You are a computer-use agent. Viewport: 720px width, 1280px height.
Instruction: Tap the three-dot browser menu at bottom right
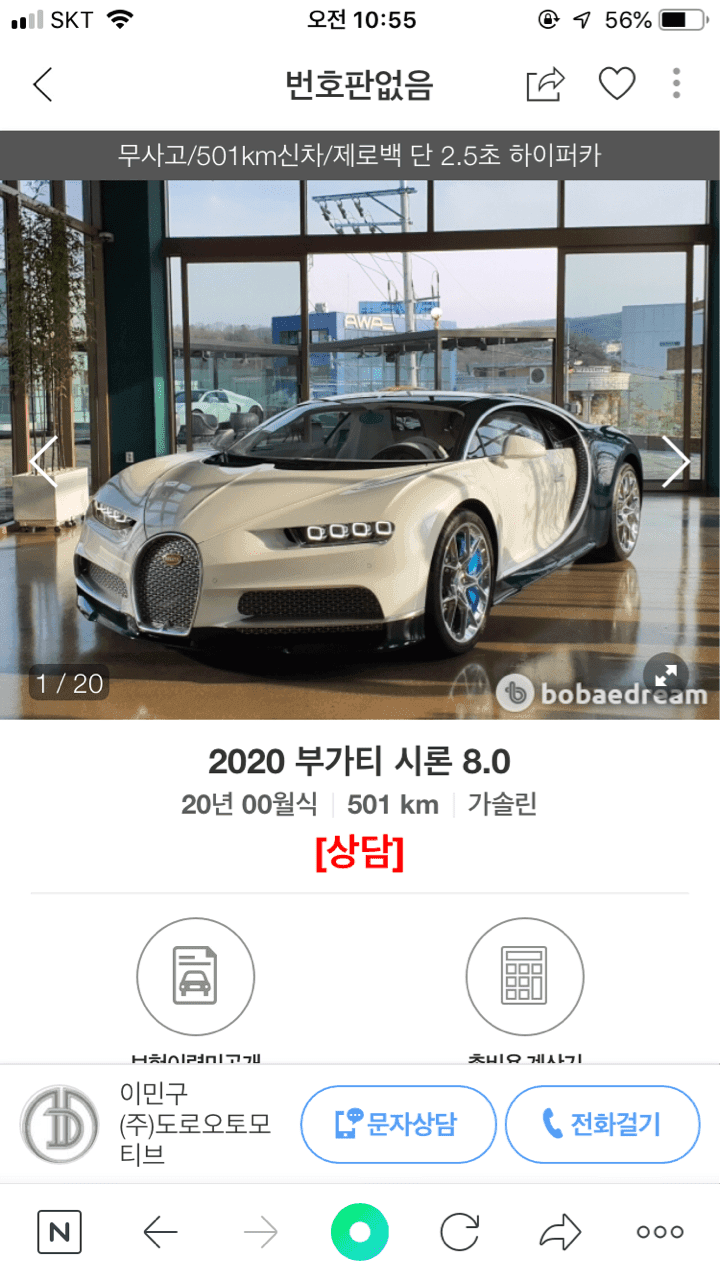coord(660,1231)
